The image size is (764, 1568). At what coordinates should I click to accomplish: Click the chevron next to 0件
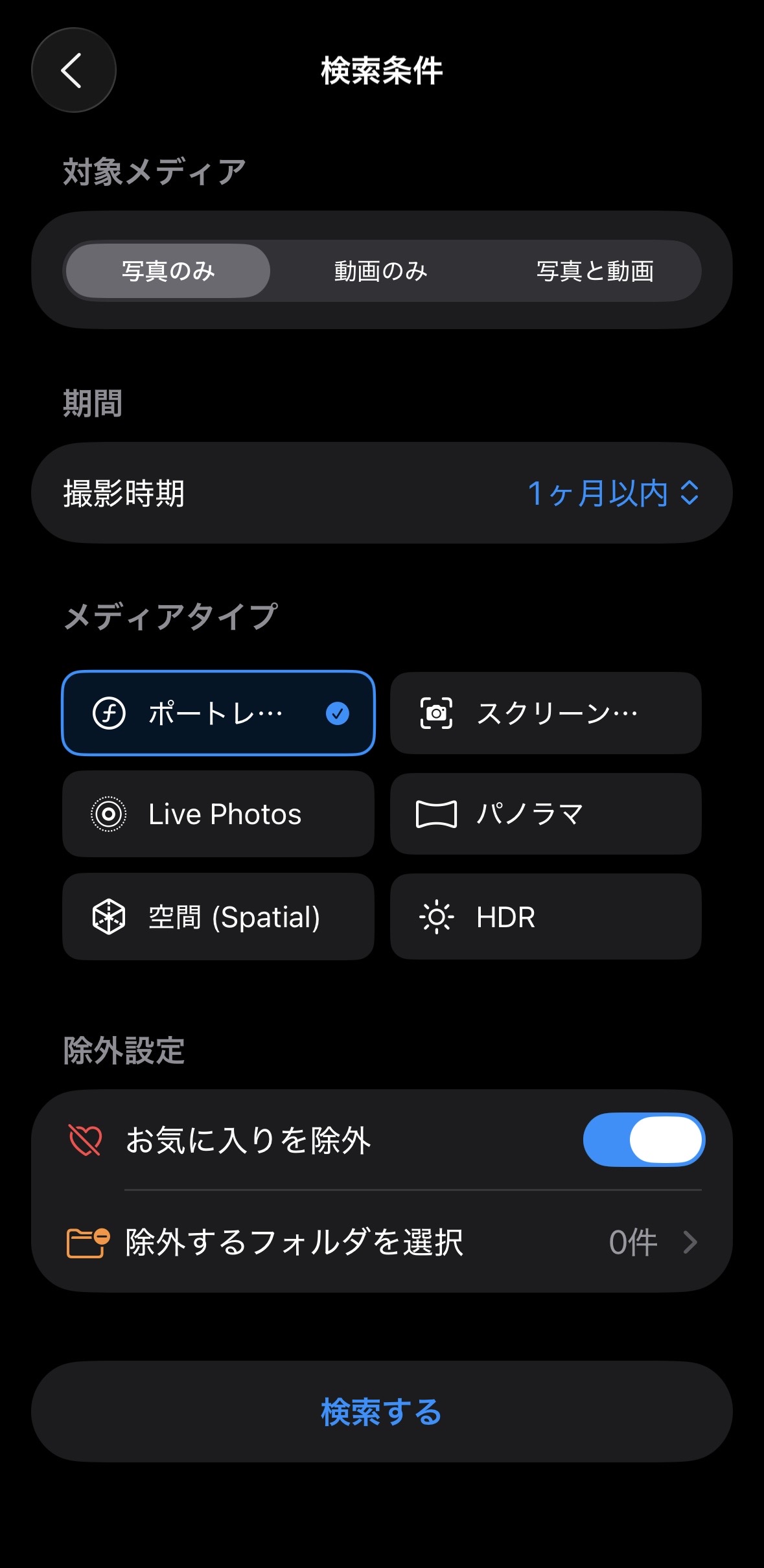(690, 1241)
